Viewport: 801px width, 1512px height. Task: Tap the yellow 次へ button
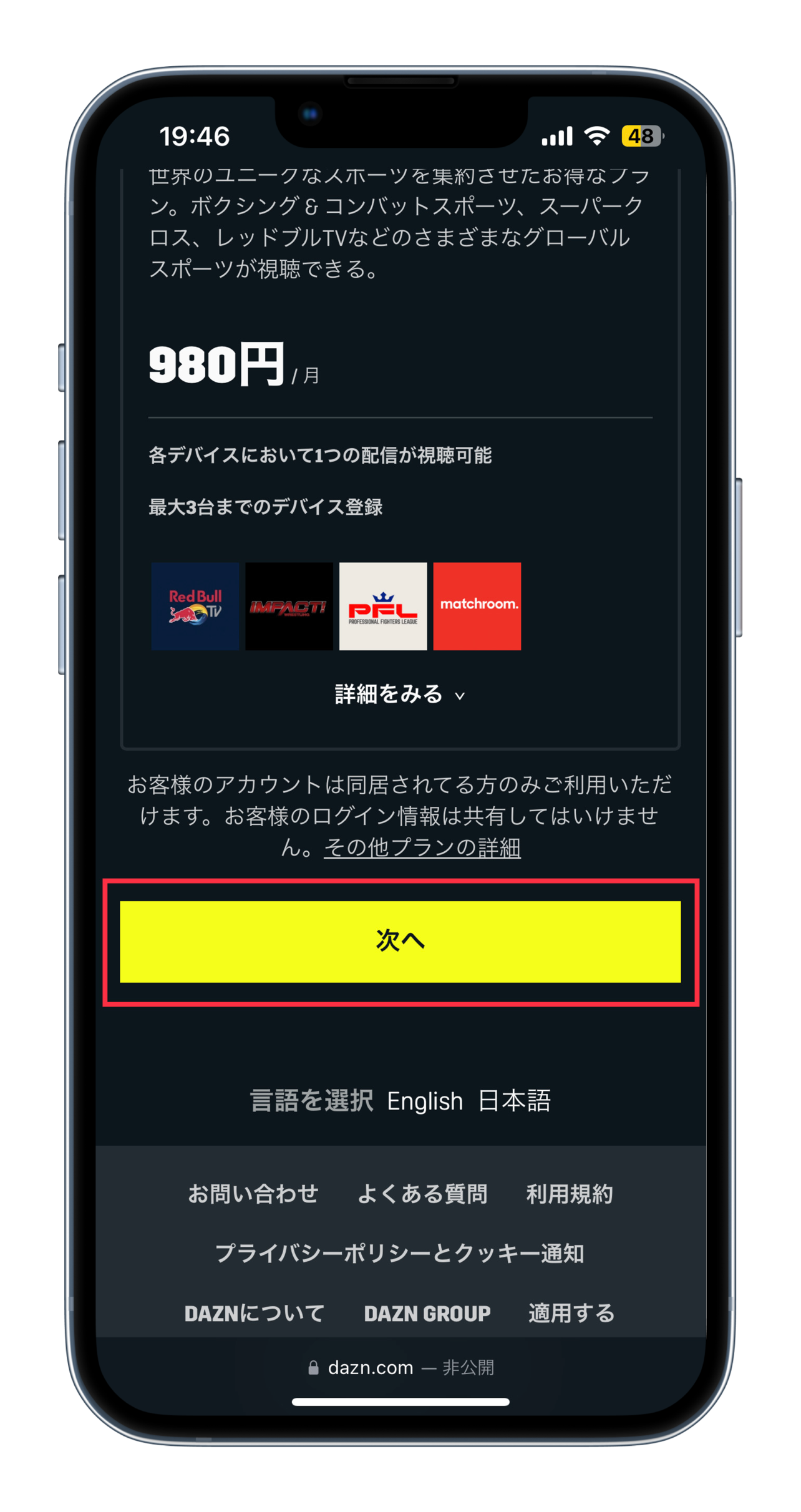click(x=400, y=941)
